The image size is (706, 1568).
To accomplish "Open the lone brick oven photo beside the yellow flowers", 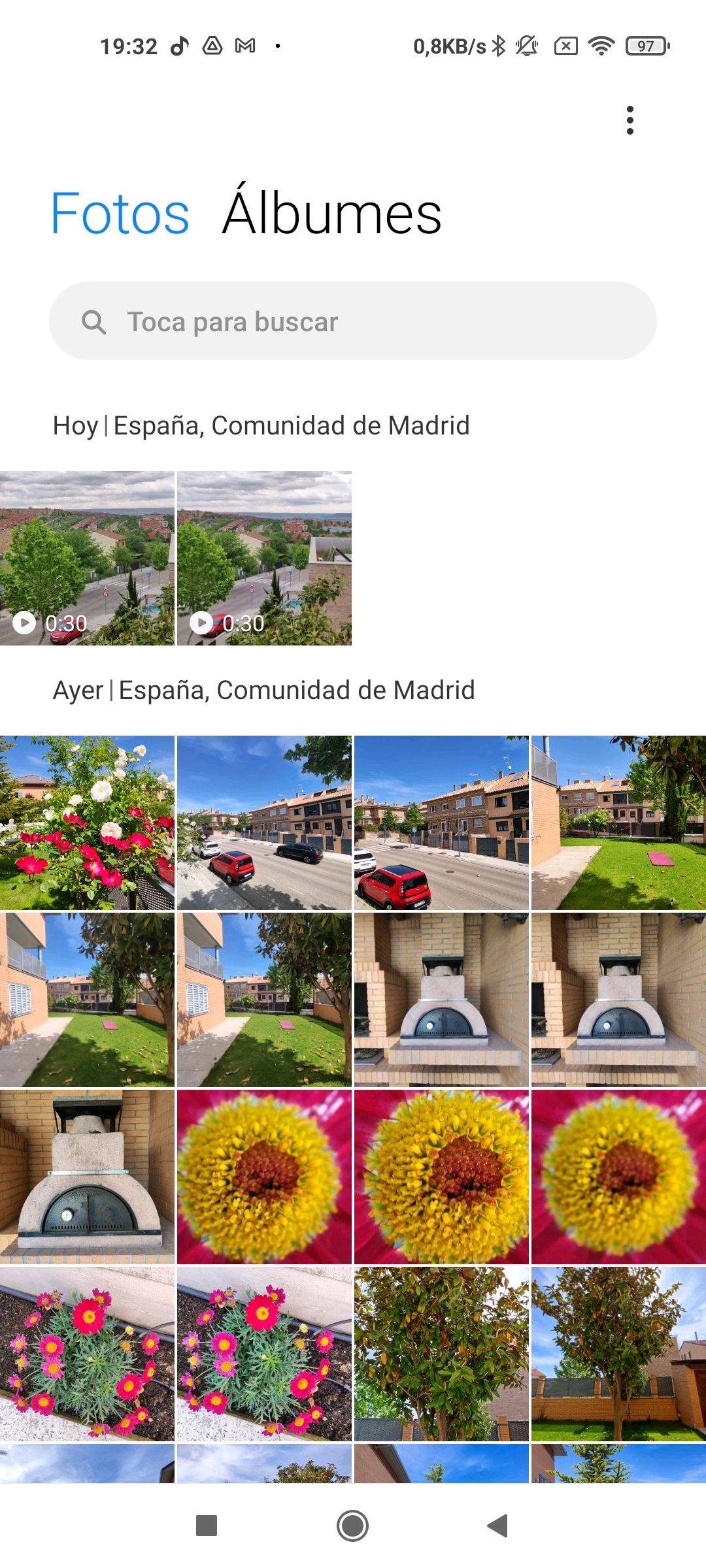I will tap(87, 1177).
